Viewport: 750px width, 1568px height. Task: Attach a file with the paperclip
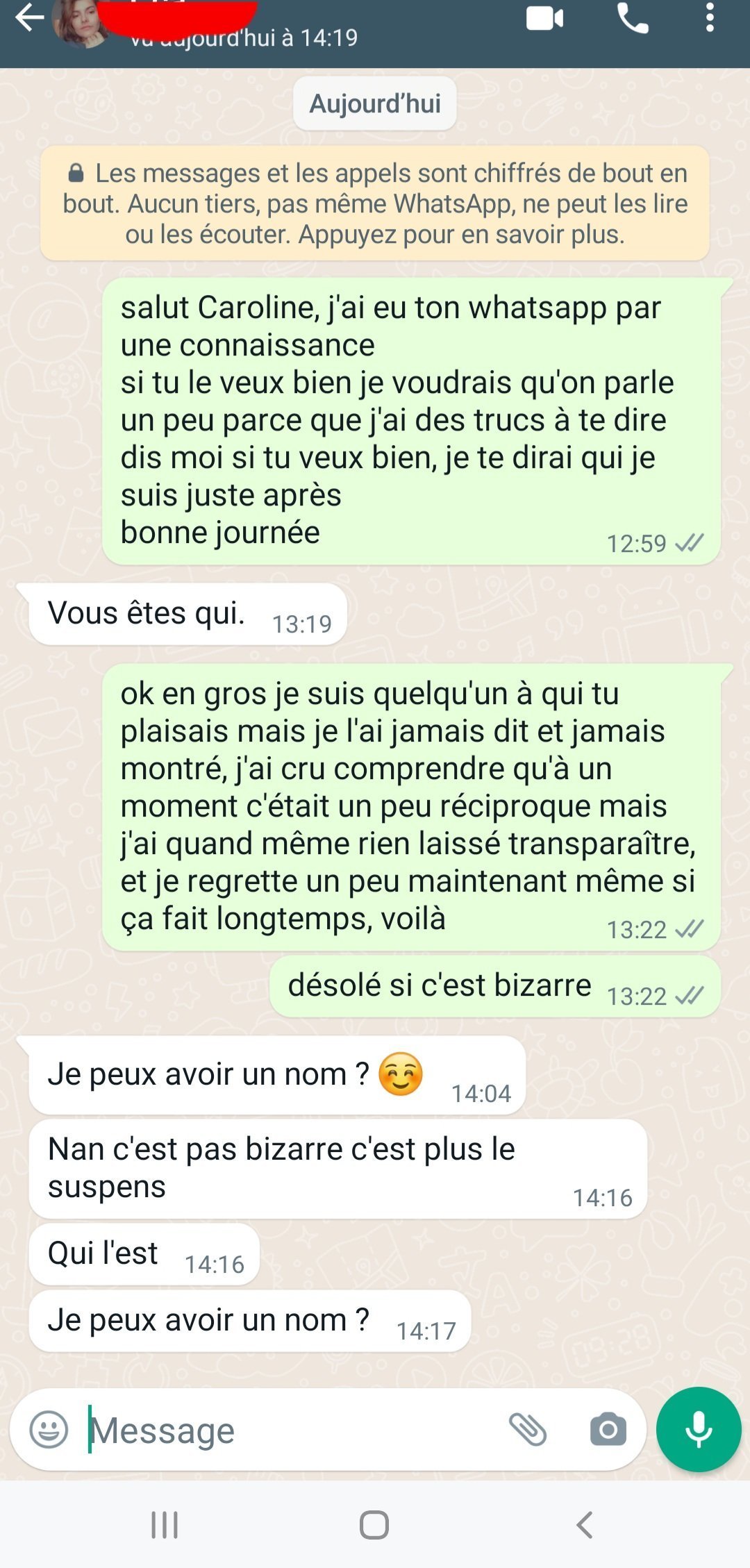click(x=528, y=1429)
